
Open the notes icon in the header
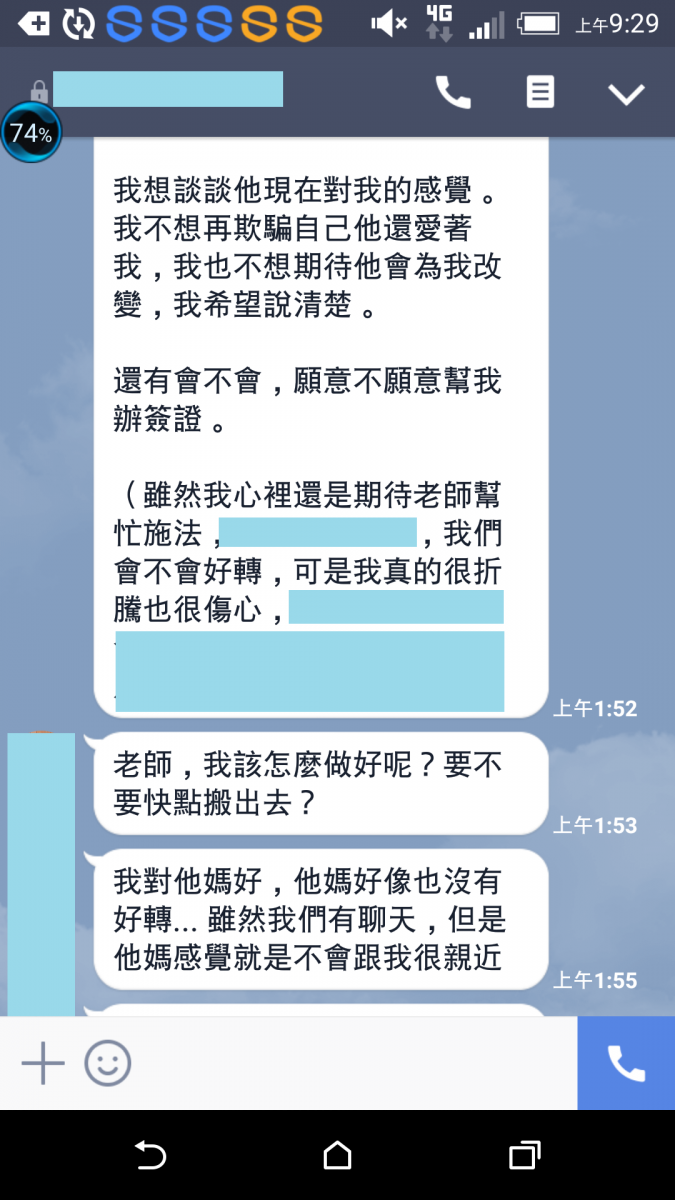pyautogui.click(x=540, y=93)
